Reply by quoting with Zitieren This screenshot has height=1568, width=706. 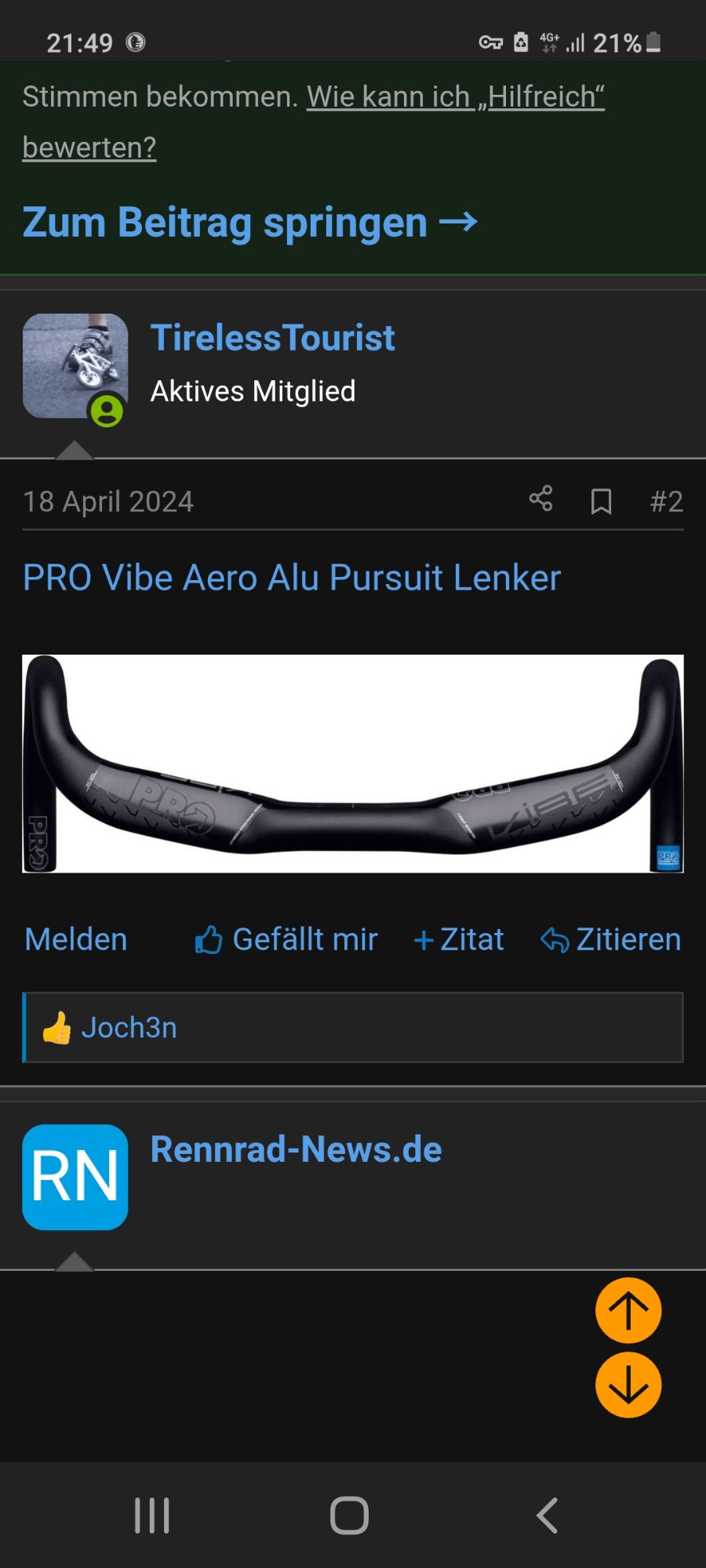point(611,939)
